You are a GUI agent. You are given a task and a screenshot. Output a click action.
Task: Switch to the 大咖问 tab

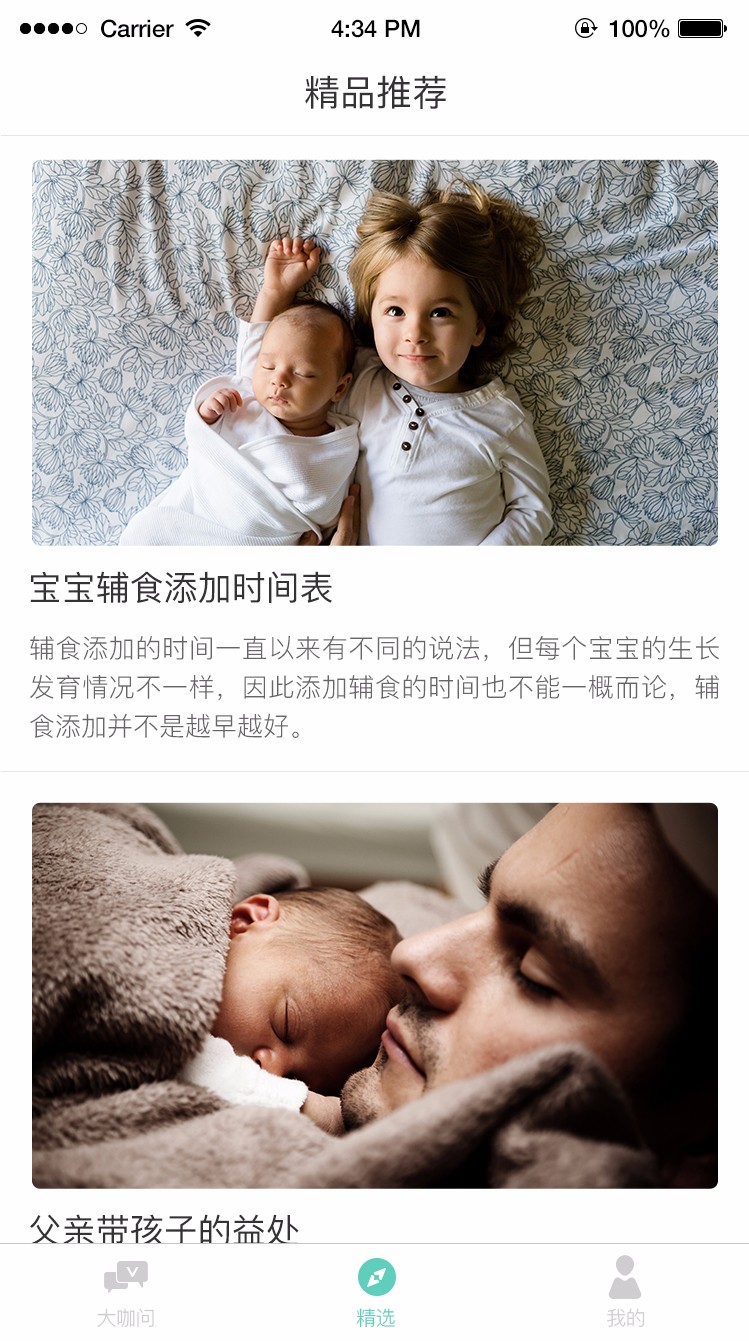(126, 1292)
